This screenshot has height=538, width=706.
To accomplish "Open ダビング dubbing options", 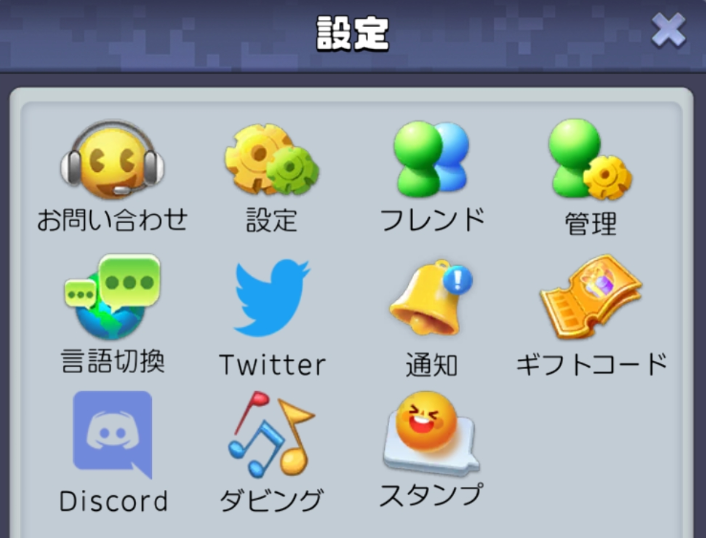I will (271, 436).
